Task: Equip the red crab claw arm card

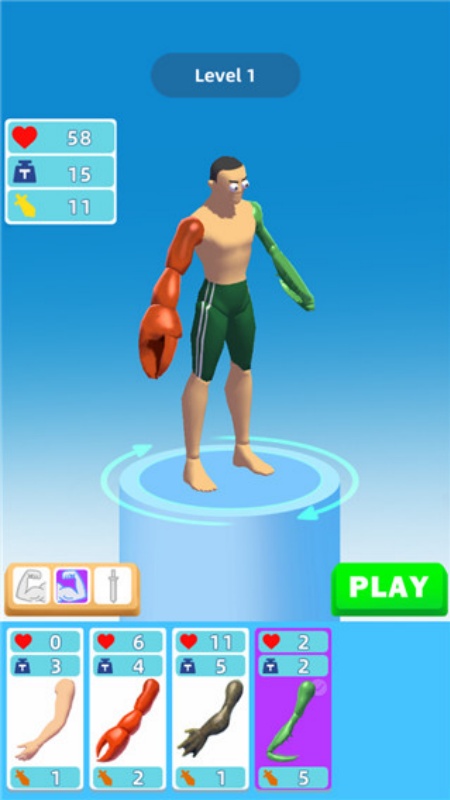Action: 128,709
